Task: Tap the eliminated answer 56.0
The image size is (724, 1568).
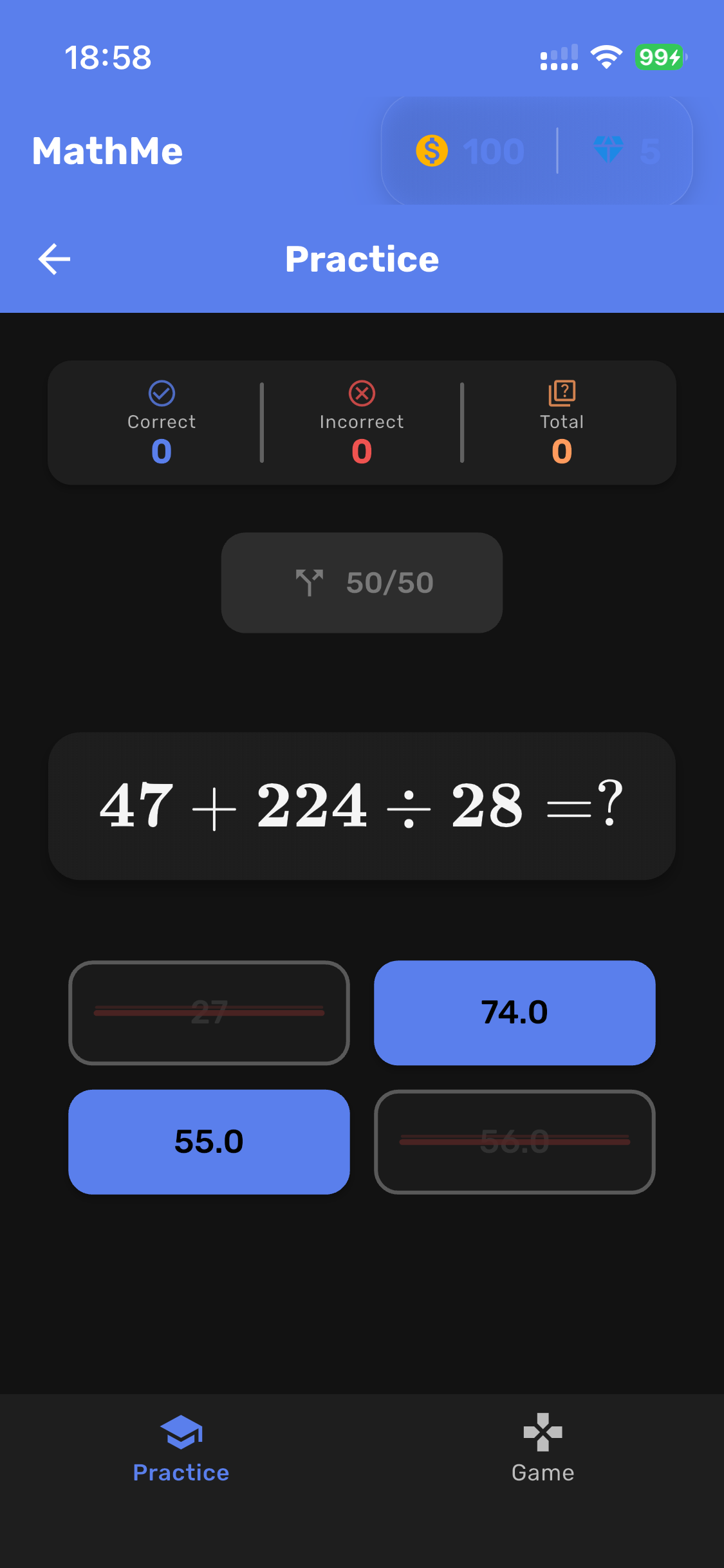Action: pos(514,1142)
